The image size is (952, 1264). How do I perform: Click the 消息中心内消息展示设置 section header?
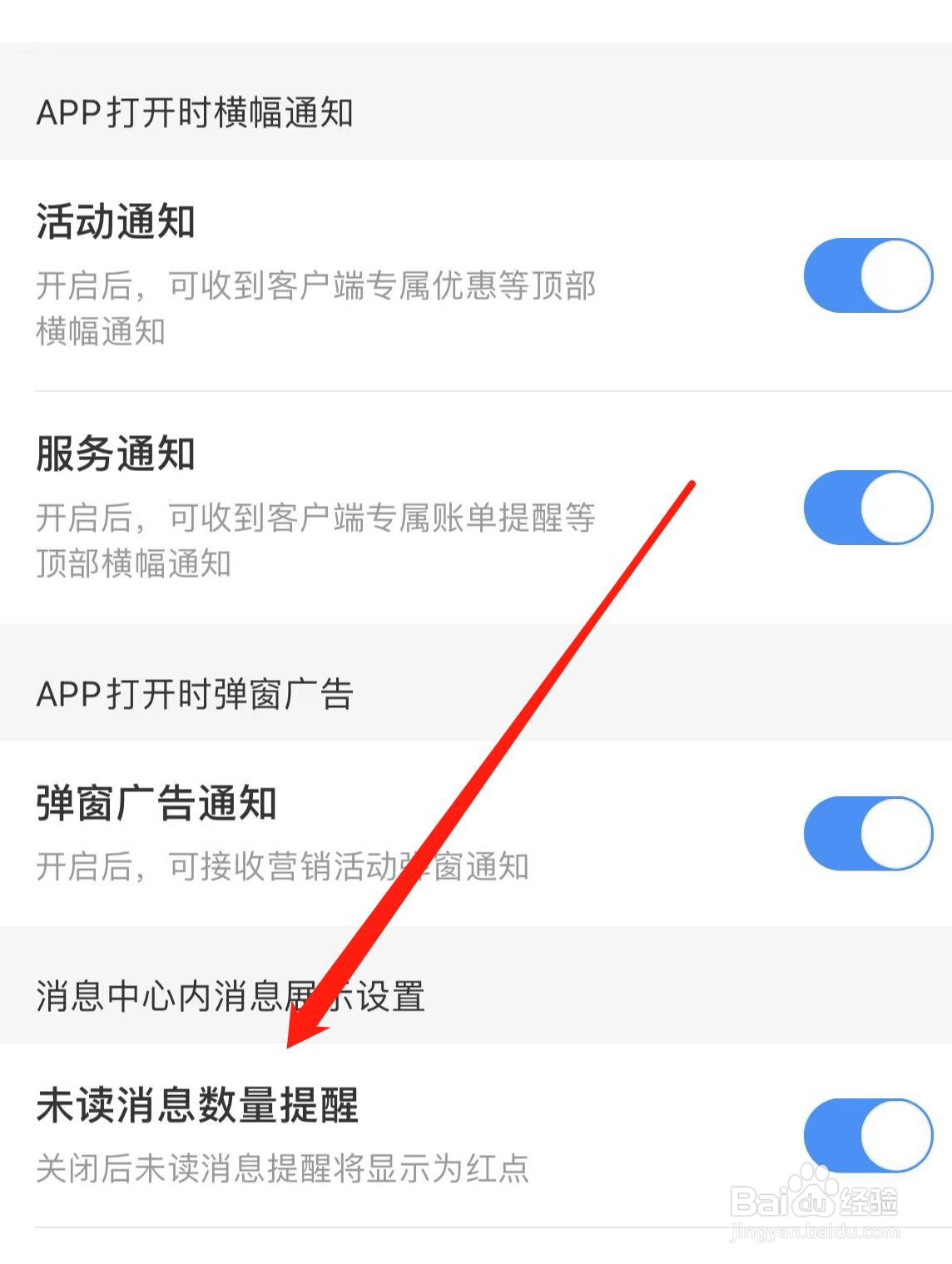click(x=231, y=996)
